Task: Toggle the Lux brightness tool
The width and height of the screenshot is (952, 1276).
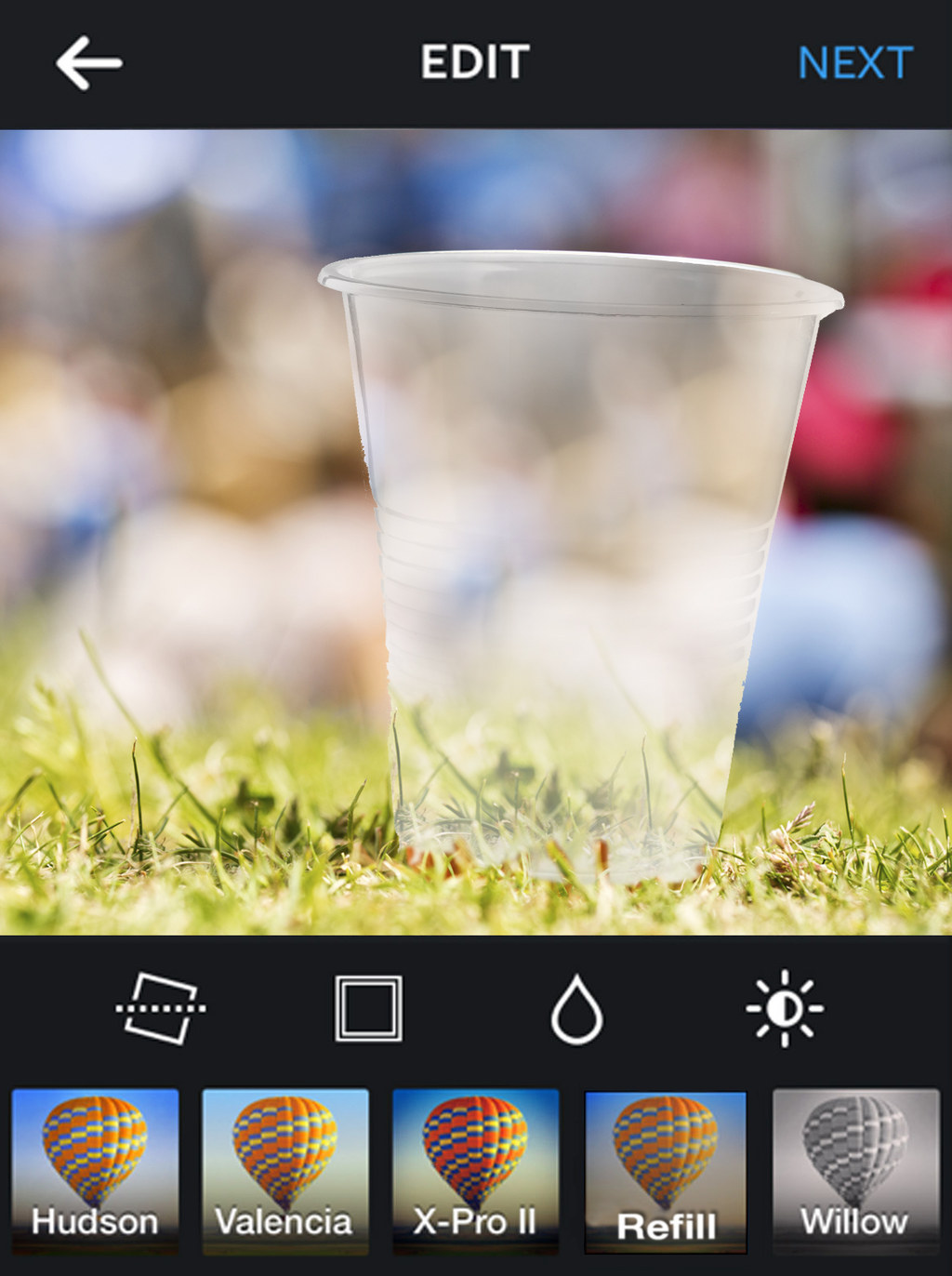Action: click(785, 1009)
